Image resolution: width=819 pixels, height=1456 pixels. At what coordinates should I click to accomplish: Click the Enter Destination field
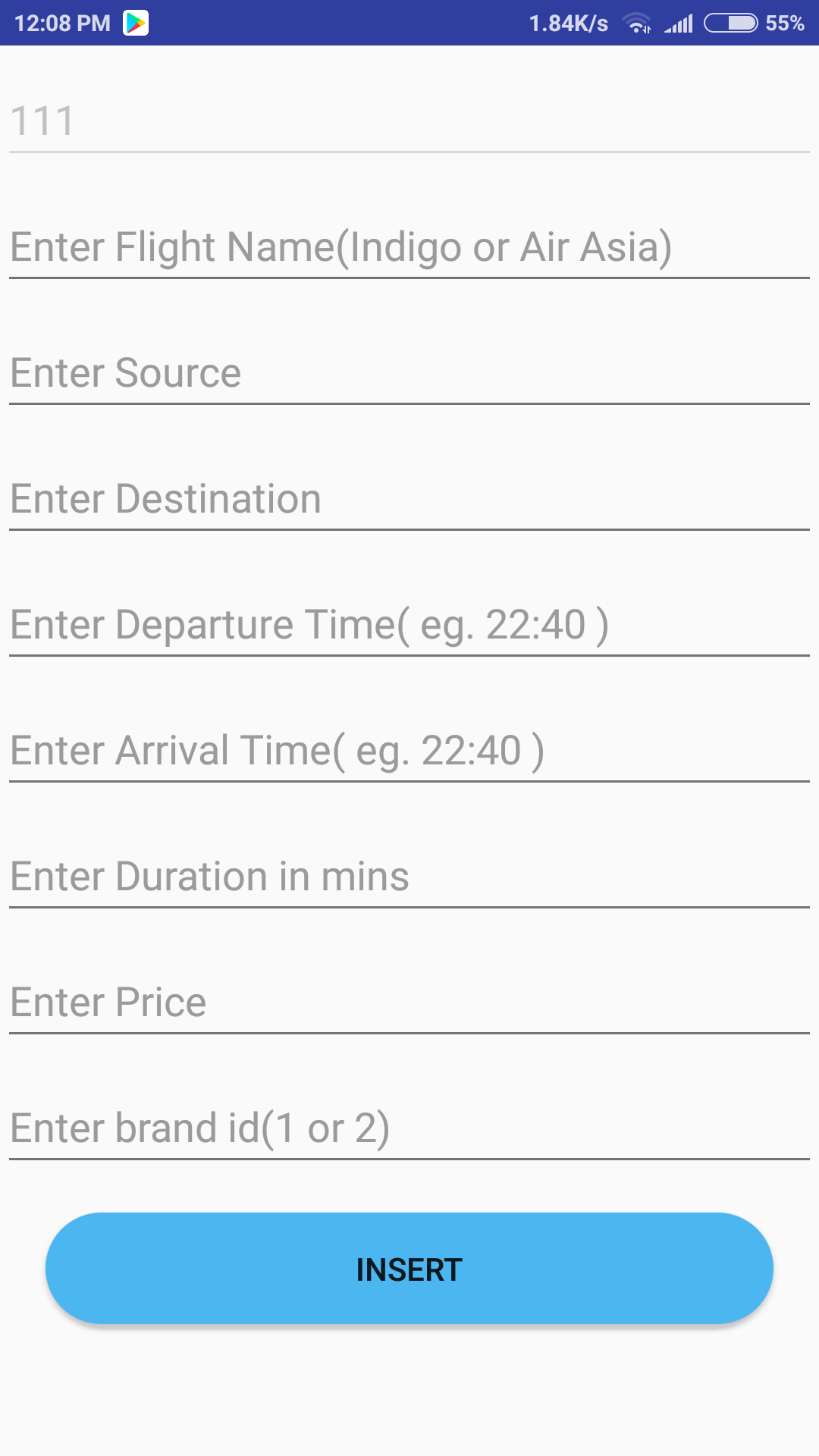tap(409, 498)
